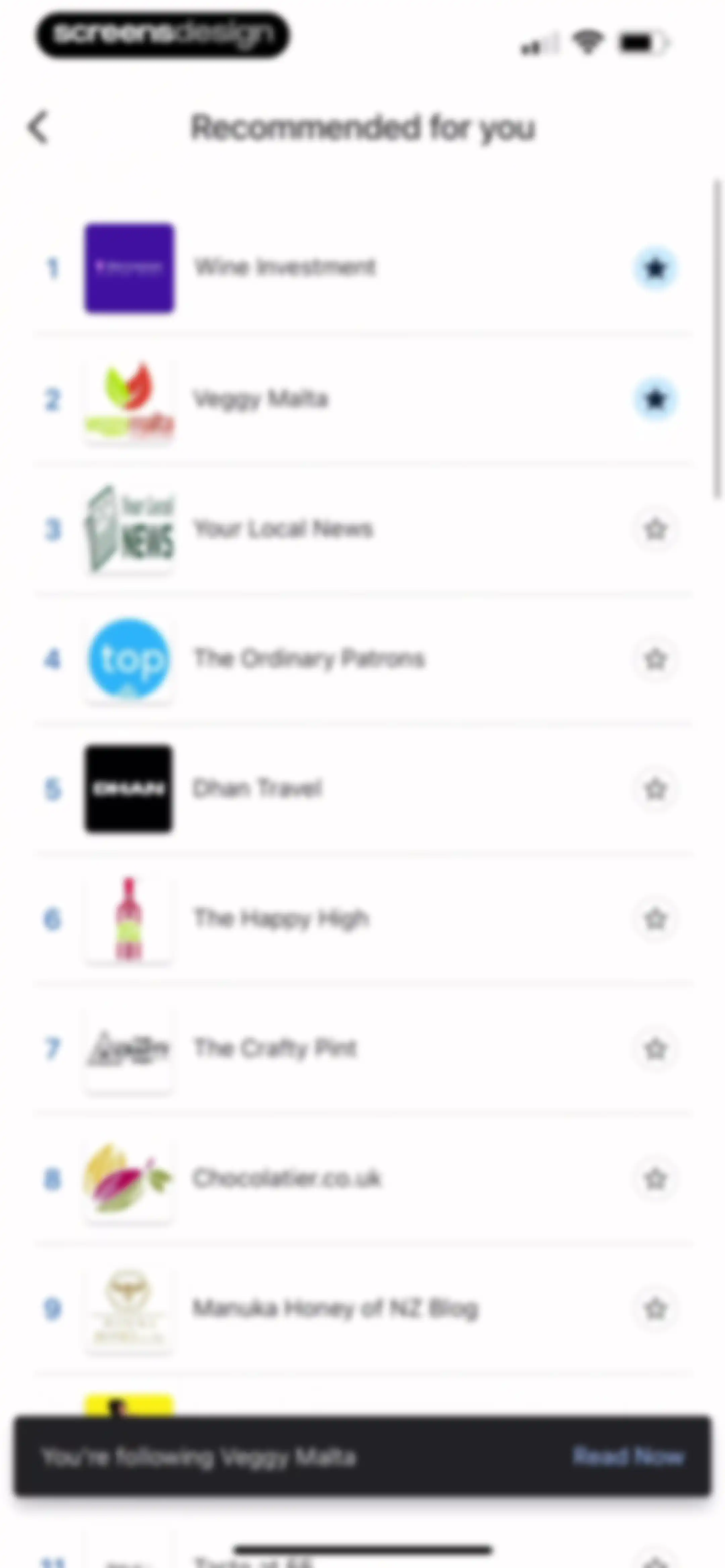Screen dimensions: 725x1568
Task: Follow The Crafty Pint with the star
Action: 655,1049
